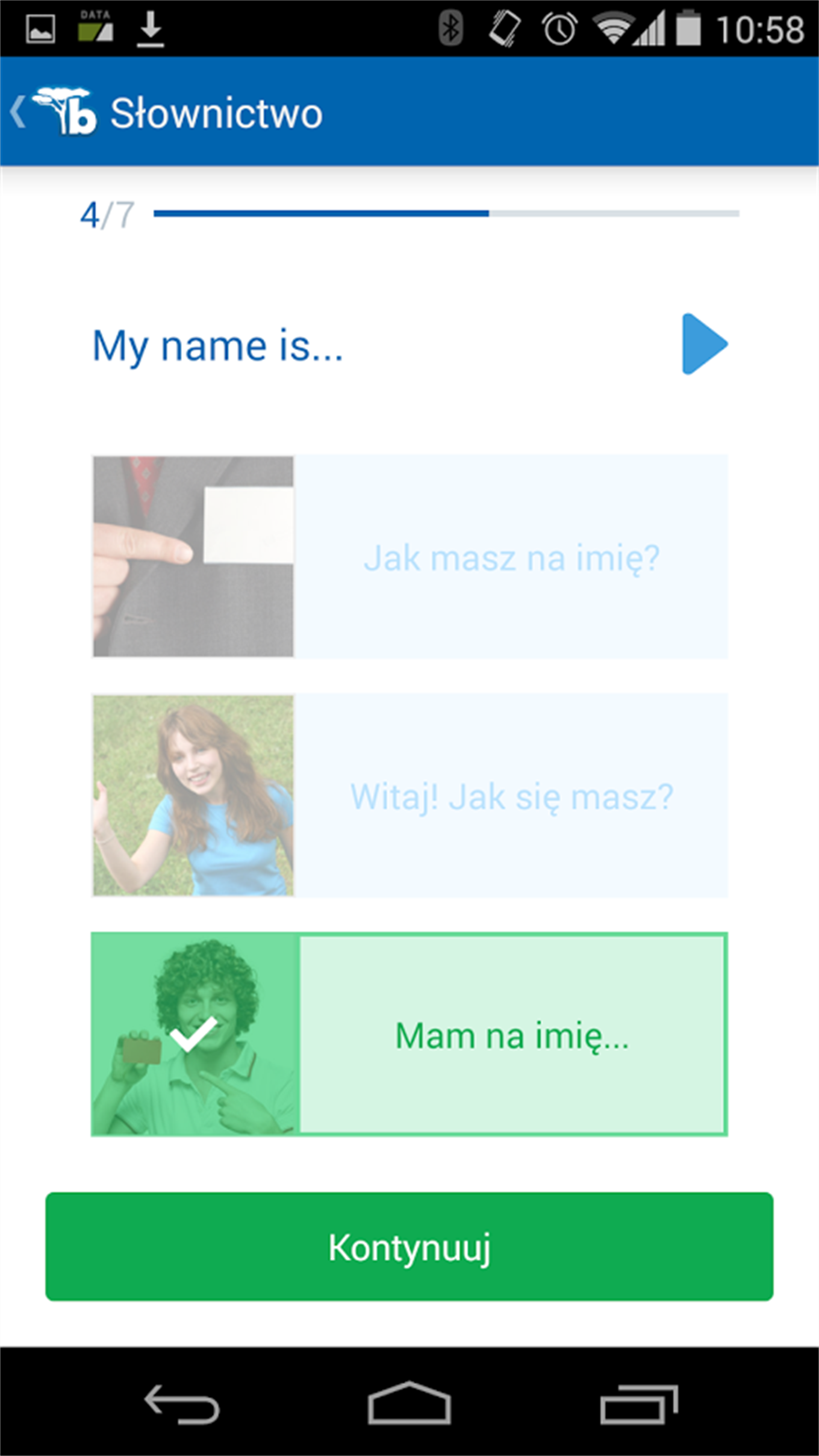This screenshot has width=819, height=1456.
Task: Select the answer 'Mam na imię...'
Action: [x=409, y=1034]
